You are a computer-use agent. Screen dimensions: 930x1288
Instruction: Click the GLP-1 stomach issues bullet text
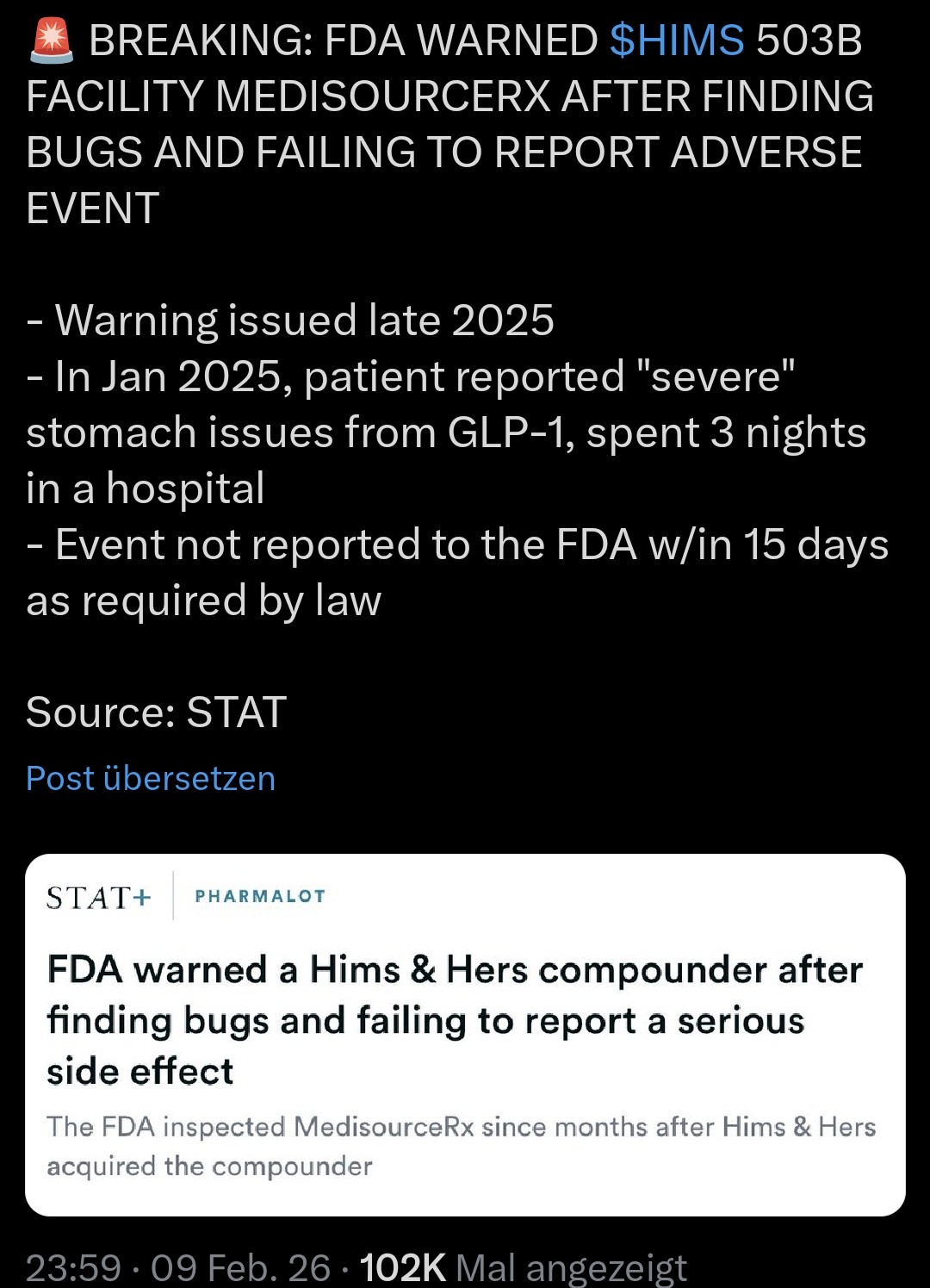coord(431,431)
